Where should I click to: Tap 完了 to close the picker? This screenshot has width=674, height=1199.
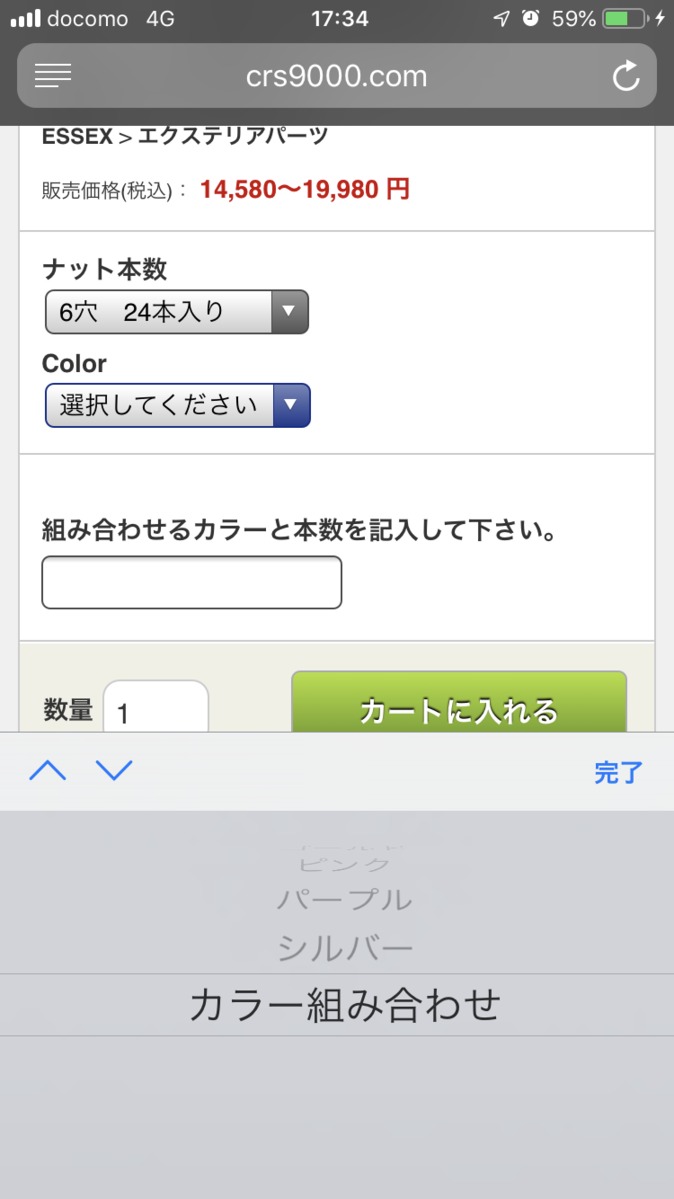pyautogui.click(x=618, y=772)
